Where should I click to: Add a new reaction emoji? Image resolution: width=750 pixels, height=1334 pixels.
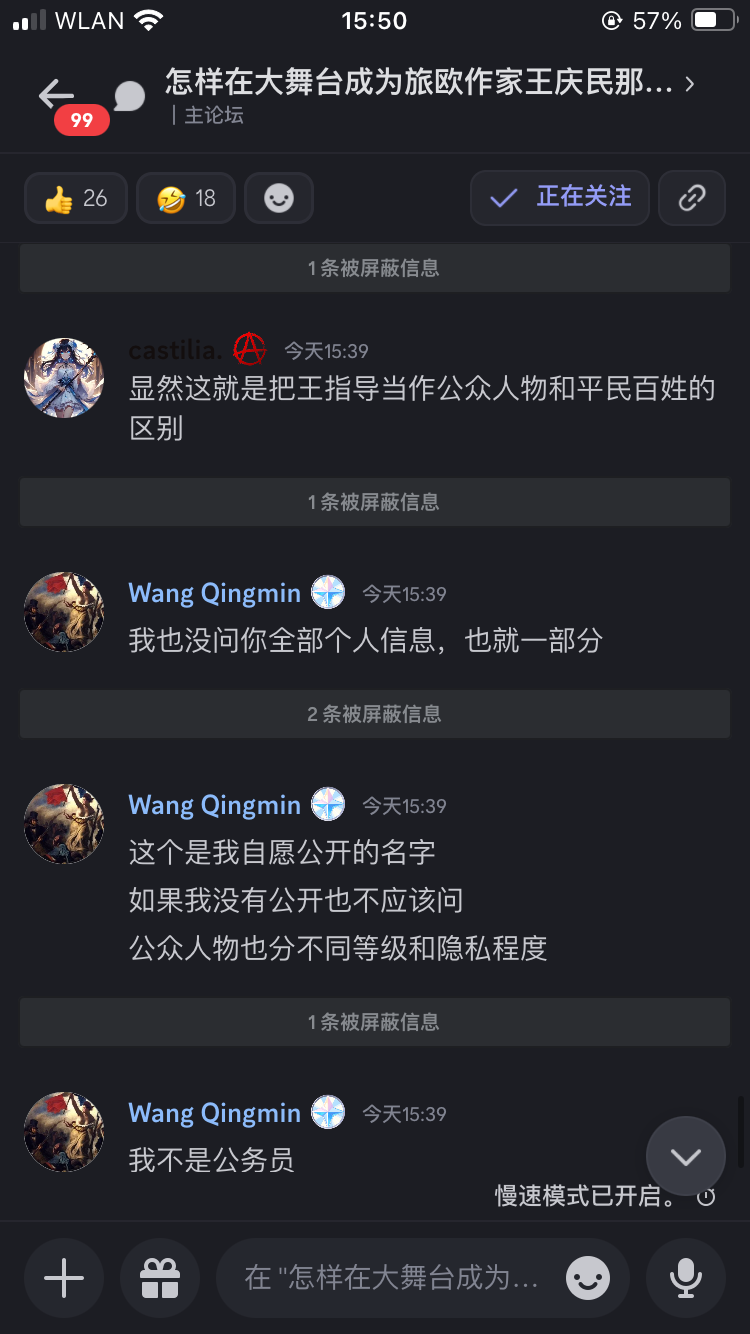tap(279, 198)
